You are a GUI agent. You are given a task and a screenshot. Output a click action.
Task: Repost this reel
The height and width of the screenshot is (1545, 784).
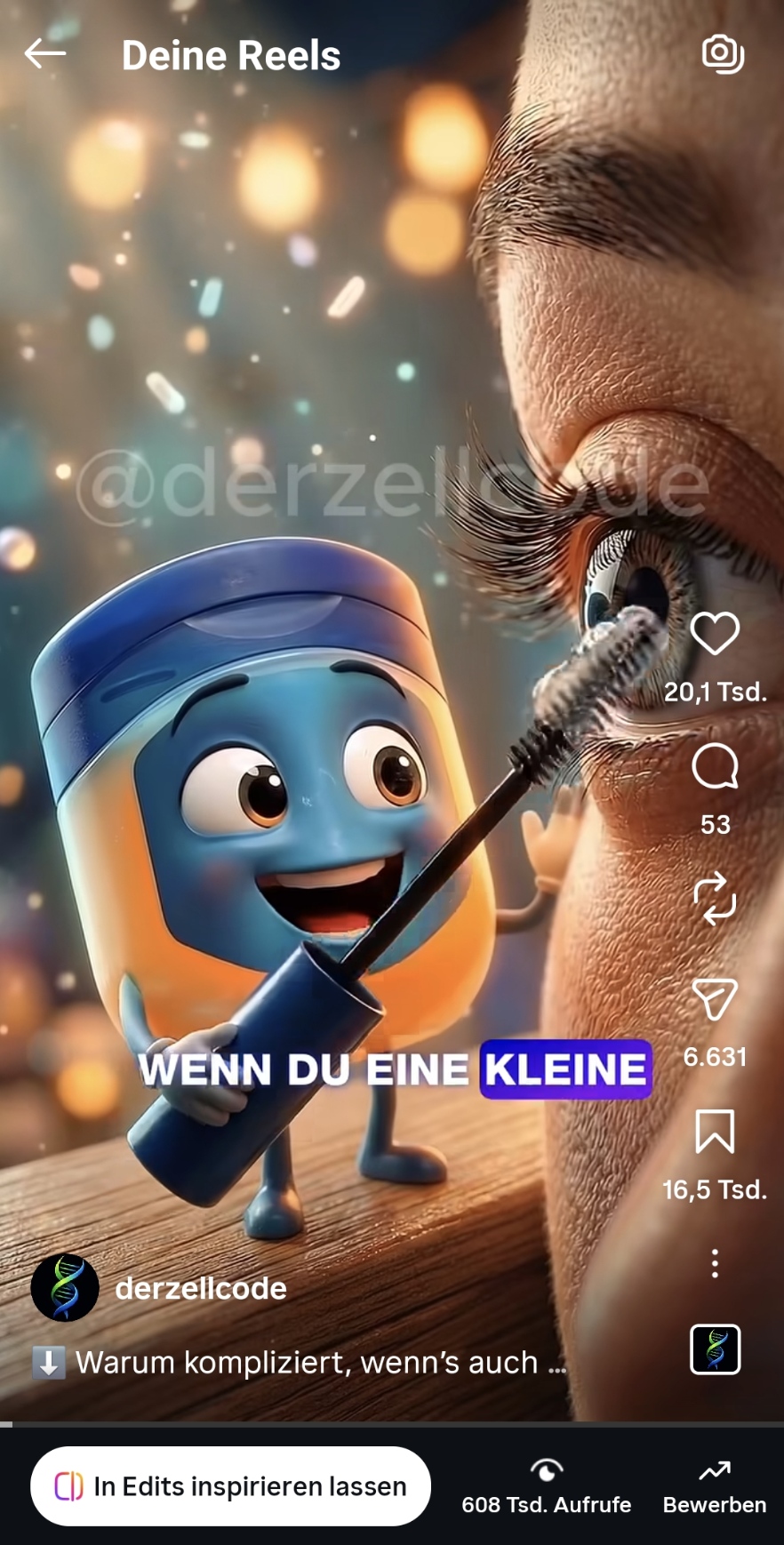click(x=715, y=899)
